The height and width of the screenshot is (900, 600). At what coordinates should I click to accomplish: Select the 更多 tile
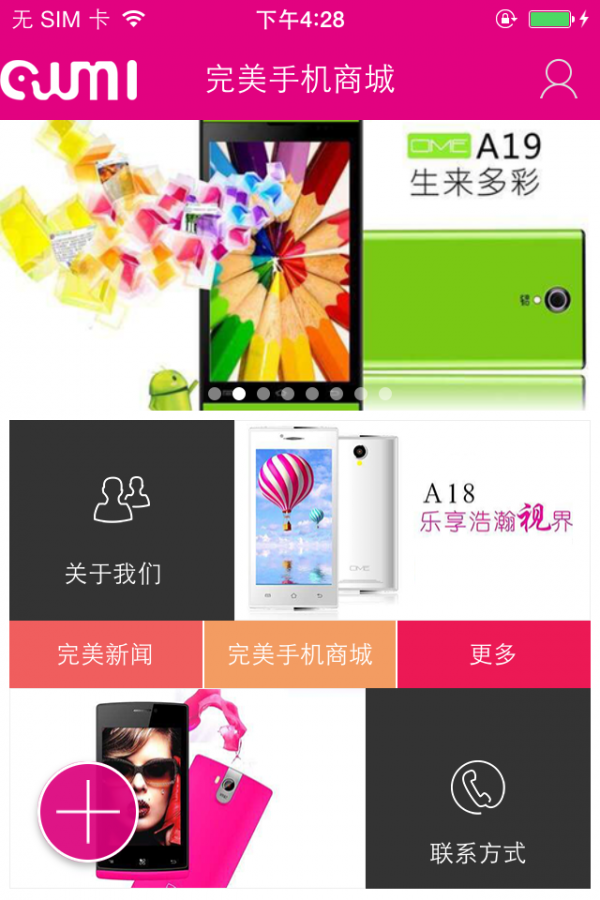pyautogui.click(x=493, y=655)
